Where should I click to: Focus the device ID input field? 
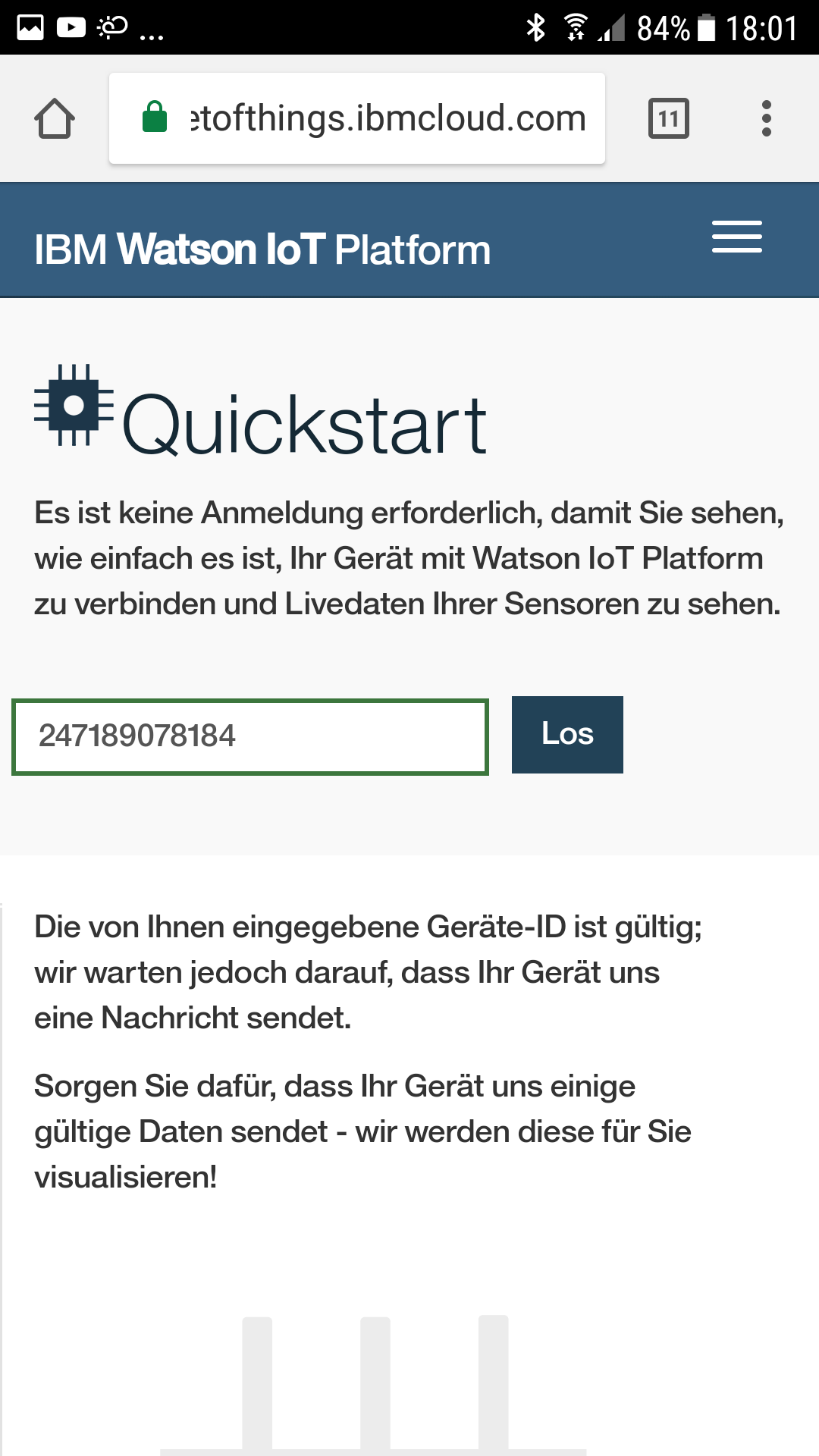250,736
